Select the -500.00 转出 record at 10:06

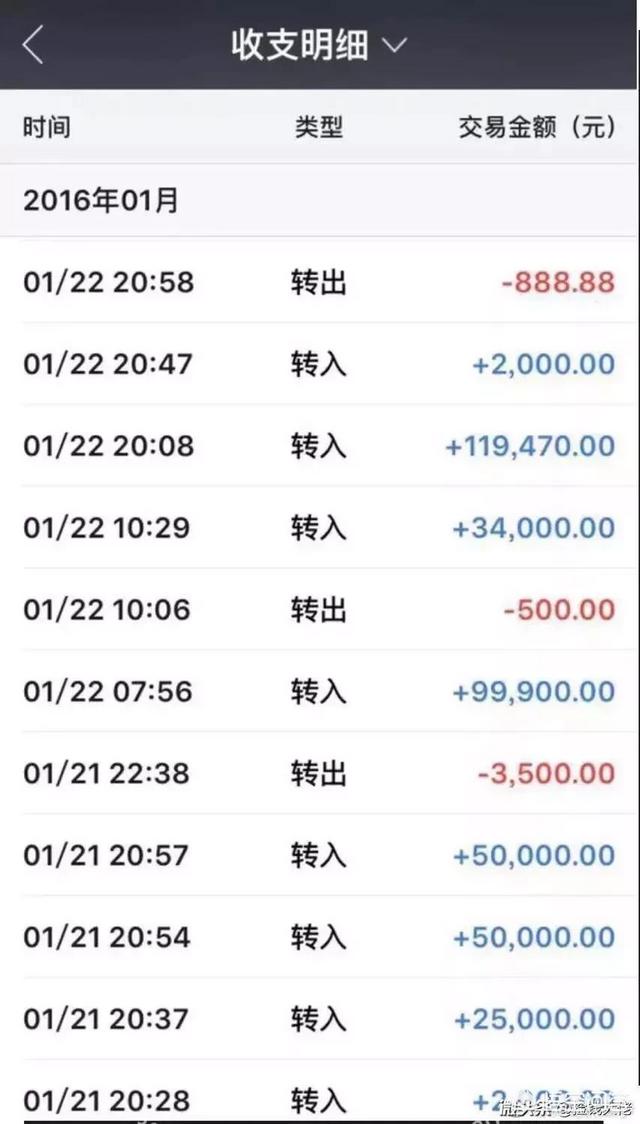click(320, 609)
